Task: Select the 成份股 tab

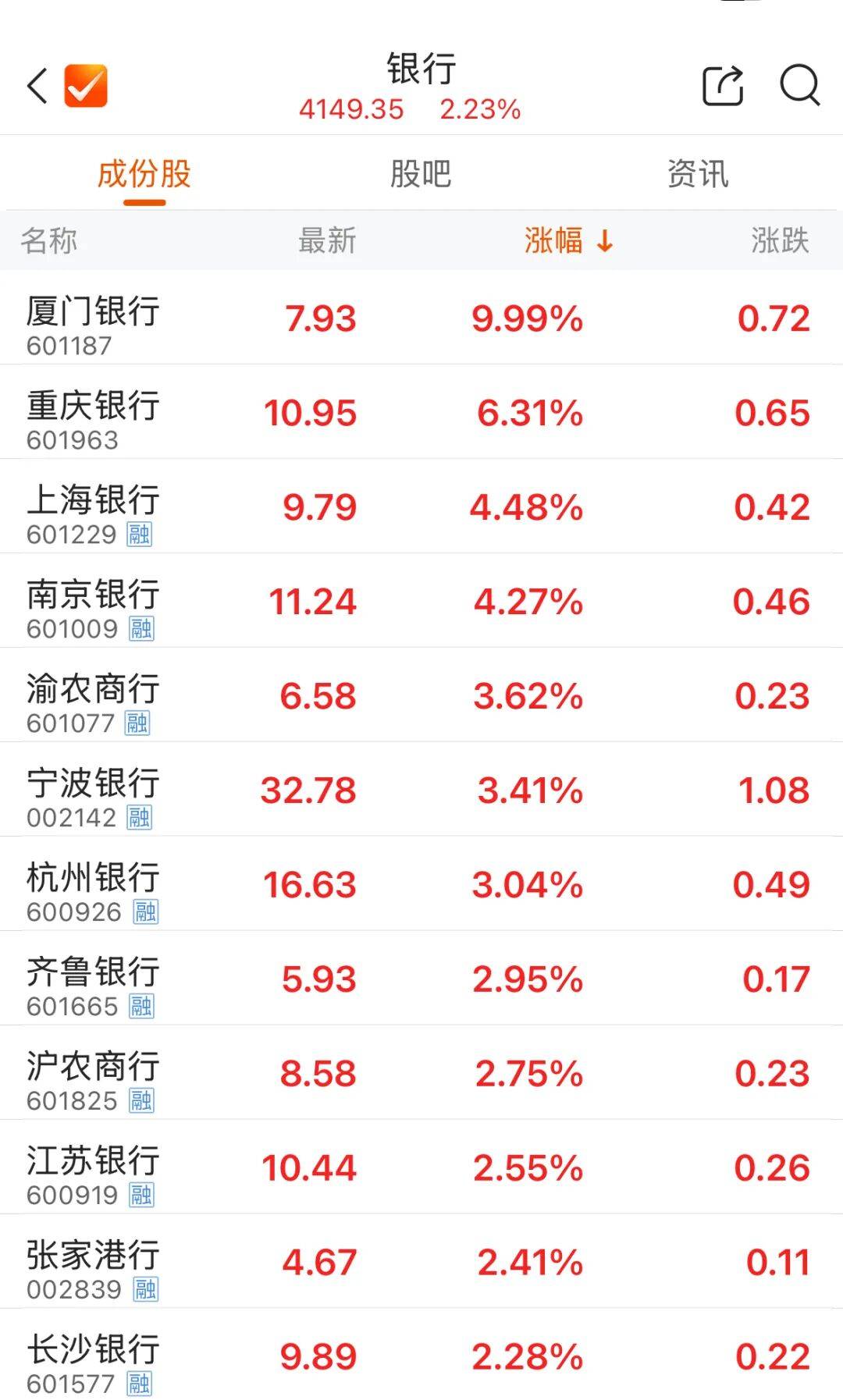Action: point(144,174)
